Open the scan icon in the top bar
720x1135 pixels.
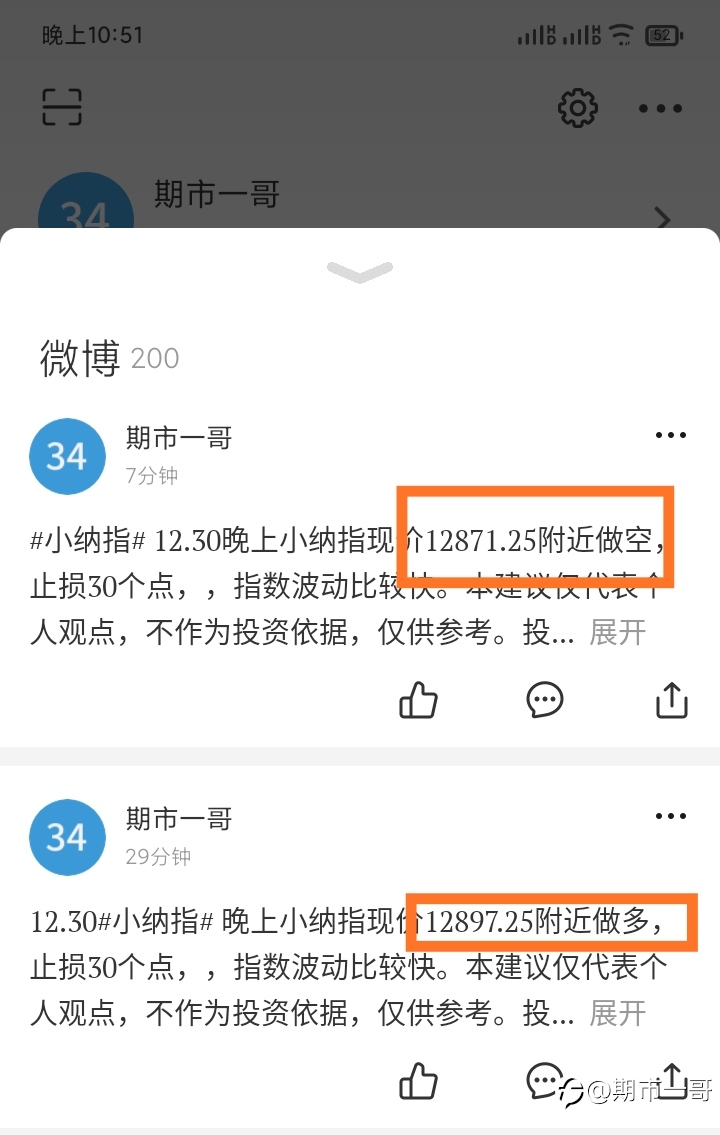tap(62, 107)
